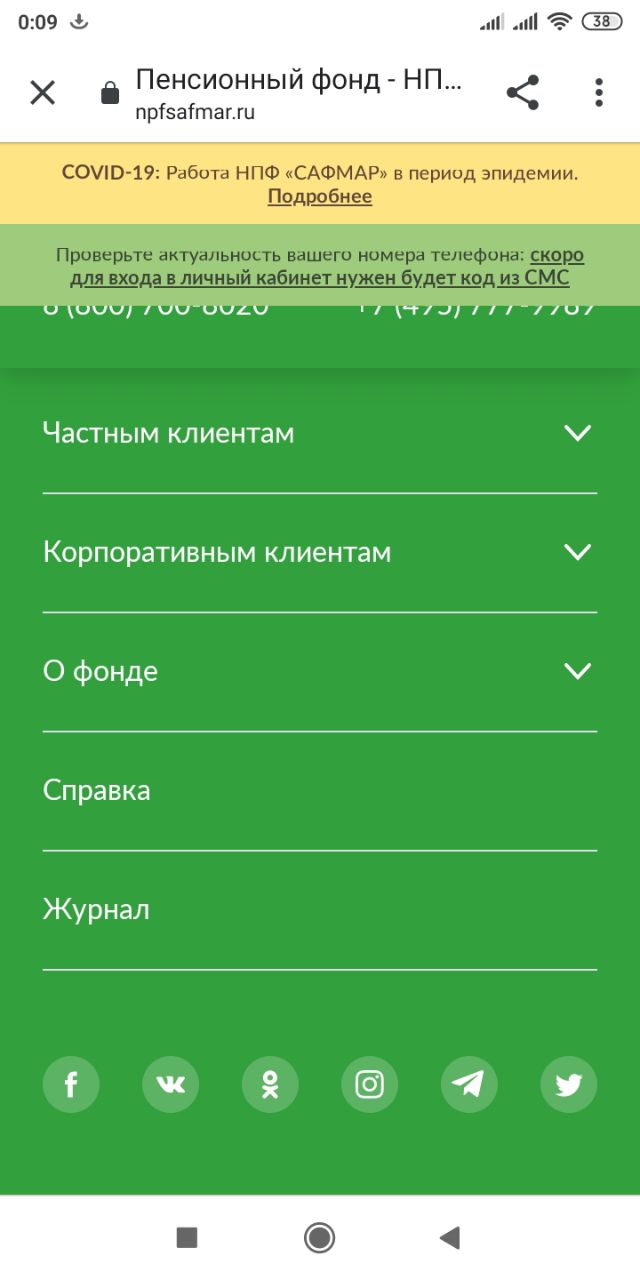Open the browser overflow menu
Image resolution: width=640 pixels, height=1280 pixels.
pyautogui.click(x=598, y=93)
